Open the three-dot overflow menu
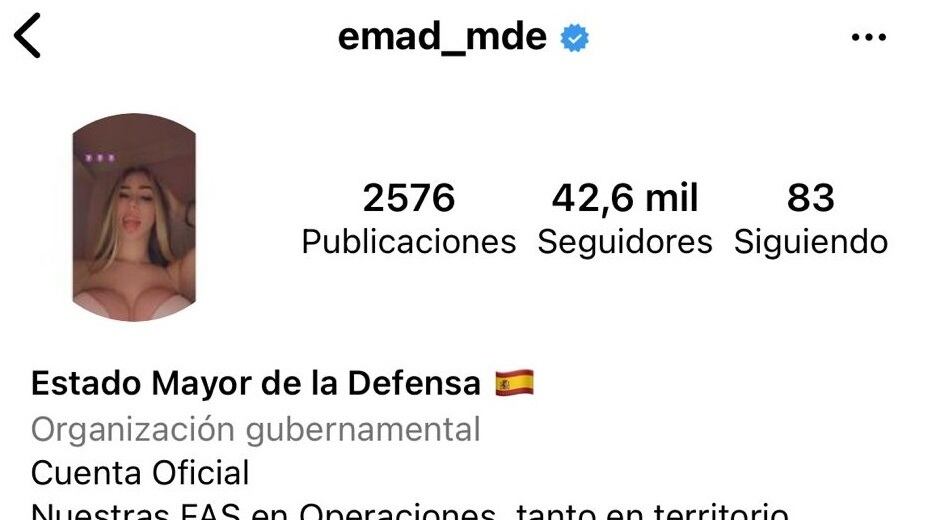The image size is (926, 520). click(868, 38)
